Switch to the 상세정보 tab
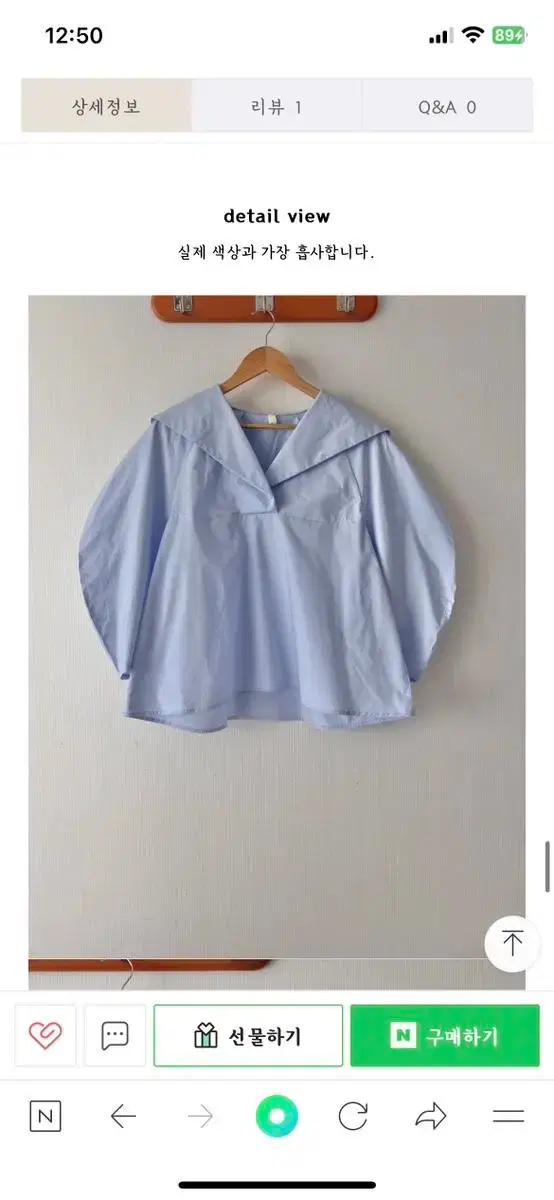The image size is (554, 1200). click(x=107, y=107)
